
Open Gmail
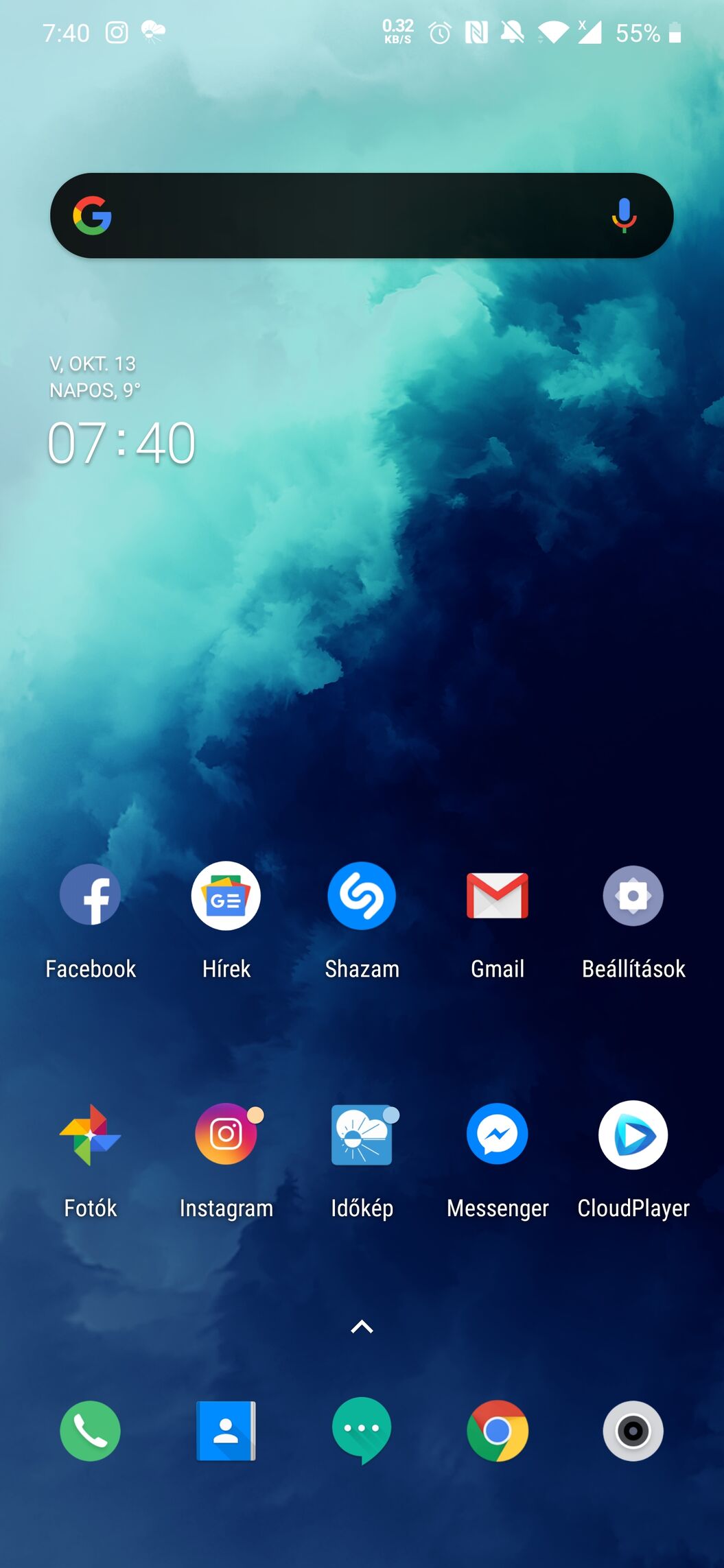tap(497, 895)
